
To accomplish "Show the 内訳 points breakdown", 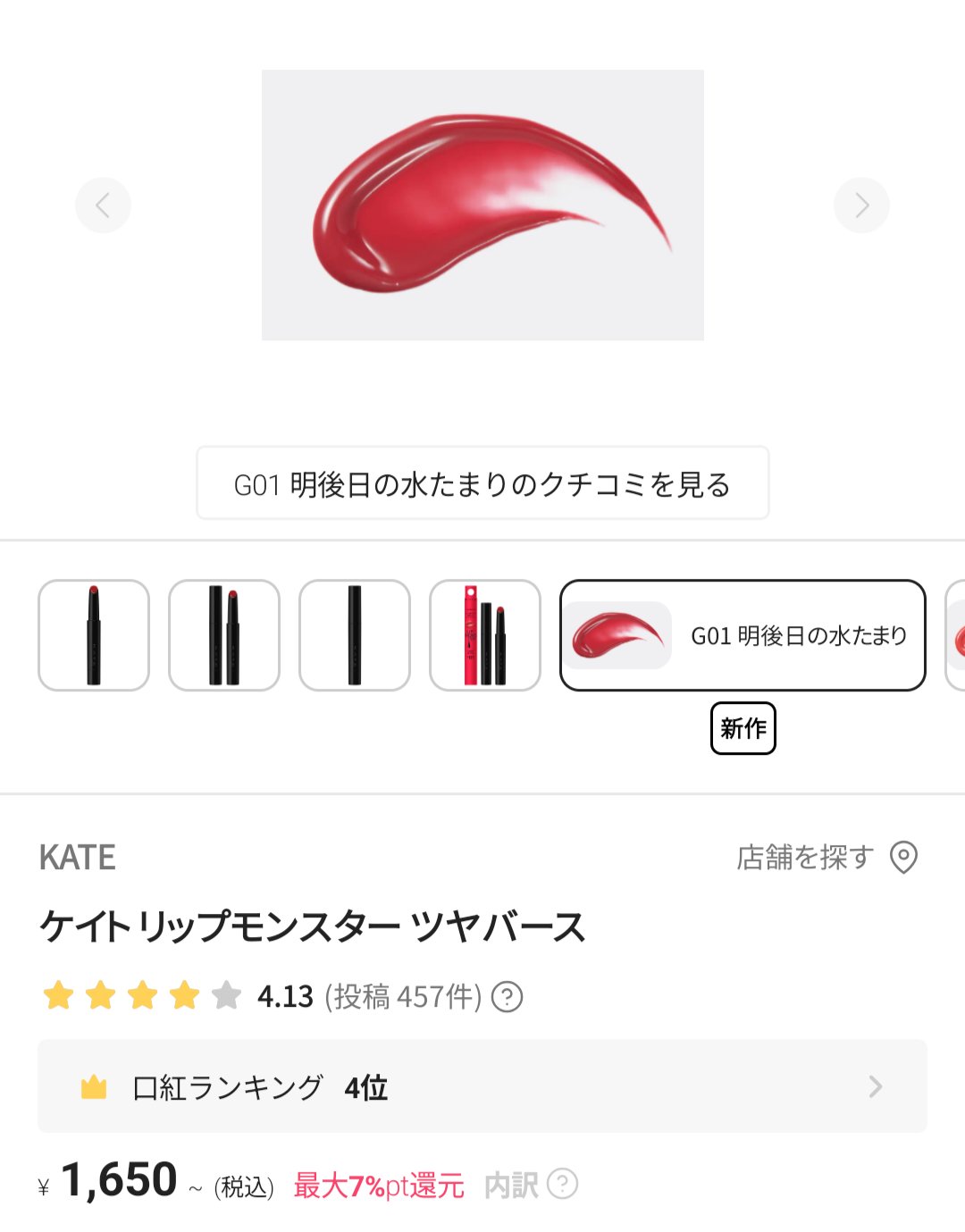I will (x=531, y=1185).
